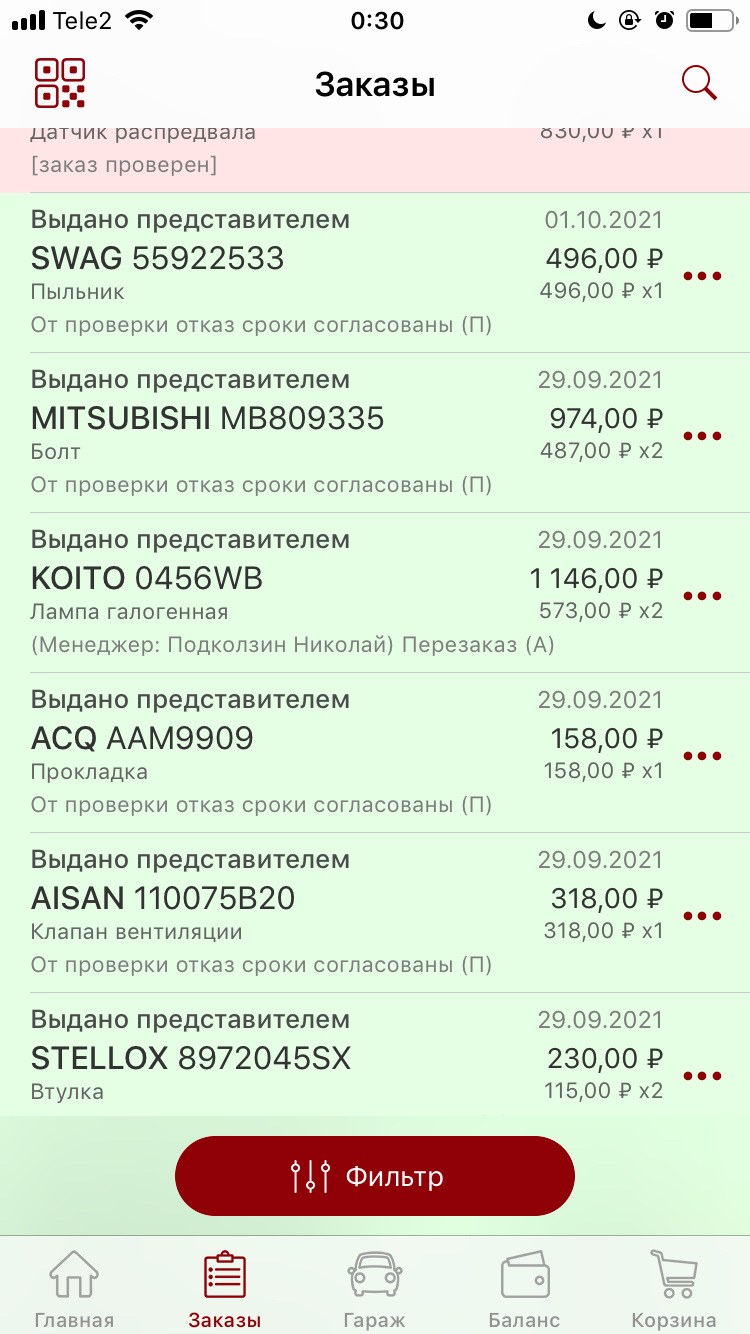
Task: Switch to the Главная tab
Action: click(x=74, y=1288)
